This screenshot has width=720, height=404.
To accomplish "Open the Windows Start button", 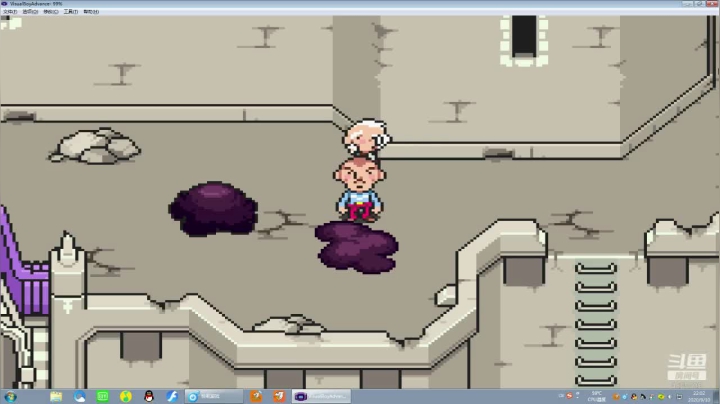I will tap(10, 396).
